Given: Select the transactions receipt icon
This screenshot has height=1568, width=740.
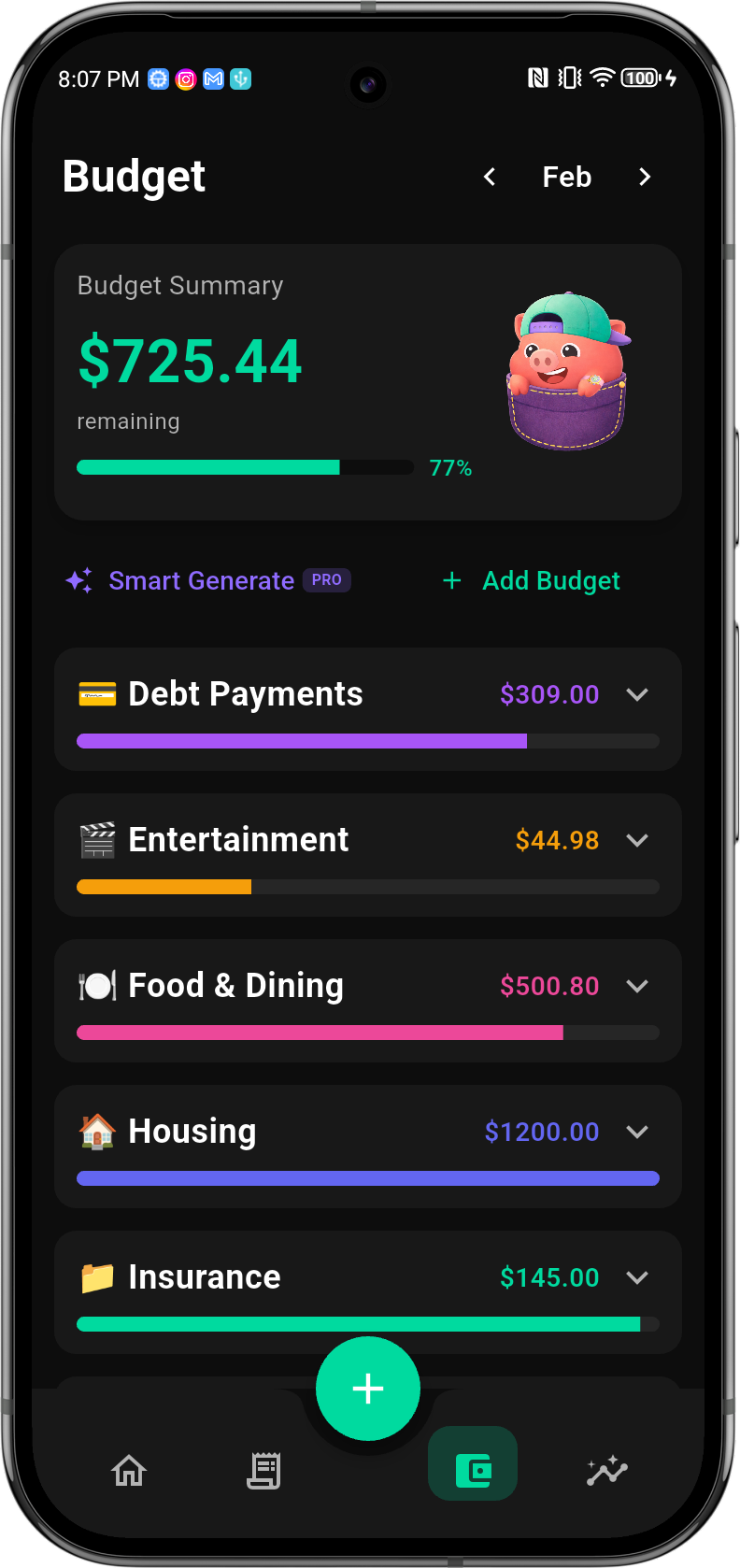Looking at the screenshot, I should (x=263, y=1470).
